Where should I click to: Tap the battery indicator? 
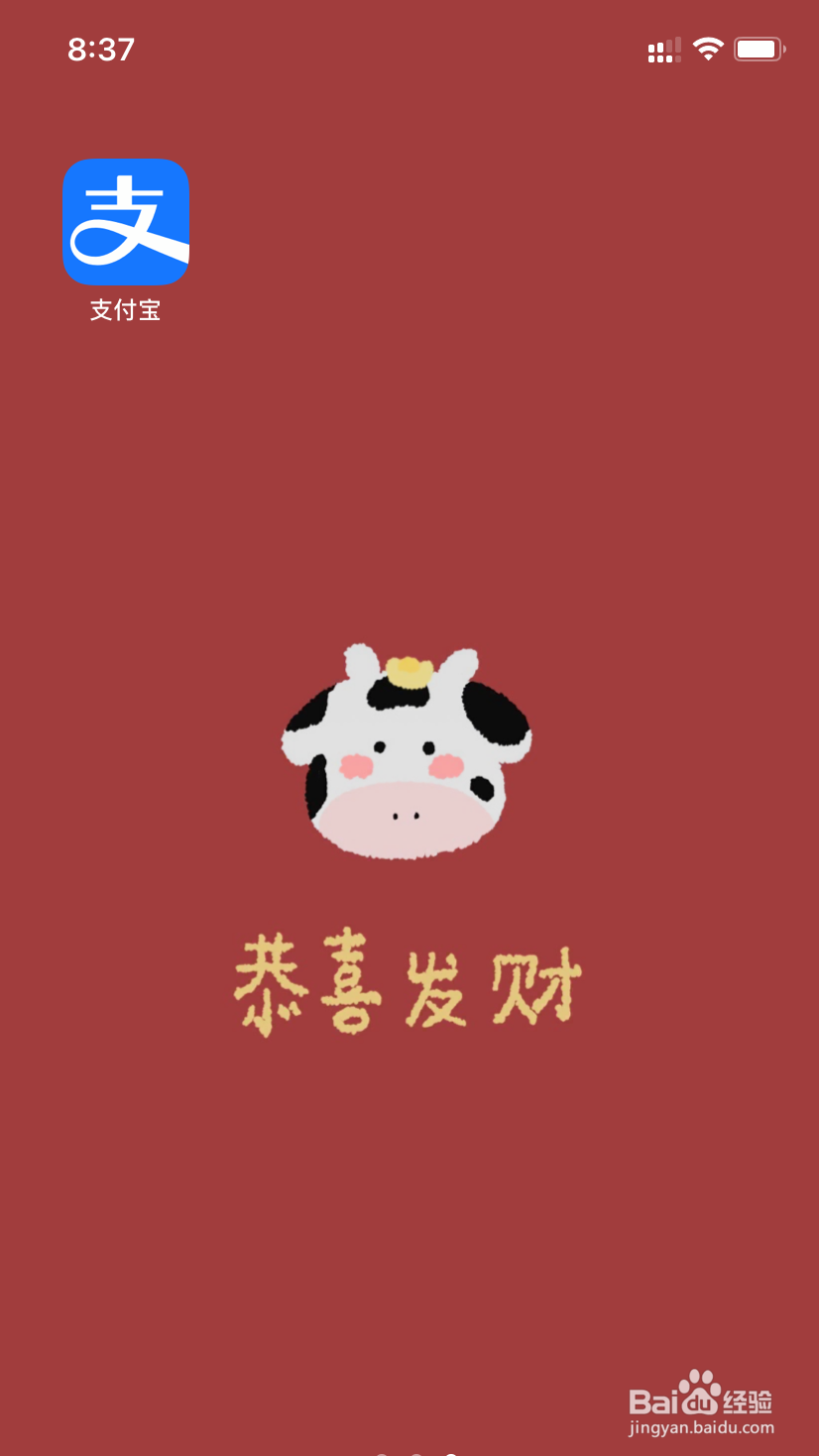coord(759,48)
